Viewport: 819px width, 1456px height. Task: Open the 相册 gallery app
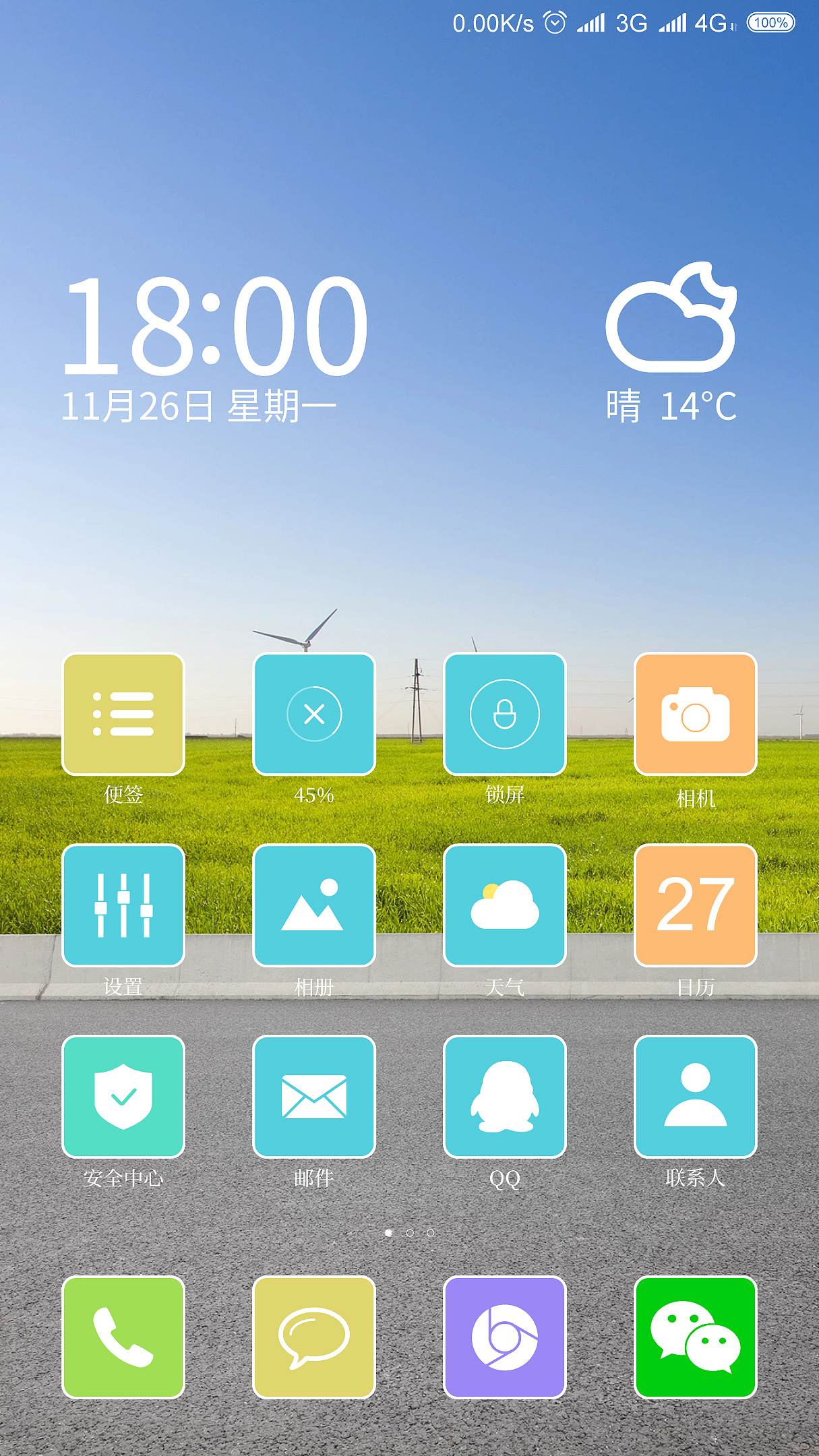pos(314,905)
